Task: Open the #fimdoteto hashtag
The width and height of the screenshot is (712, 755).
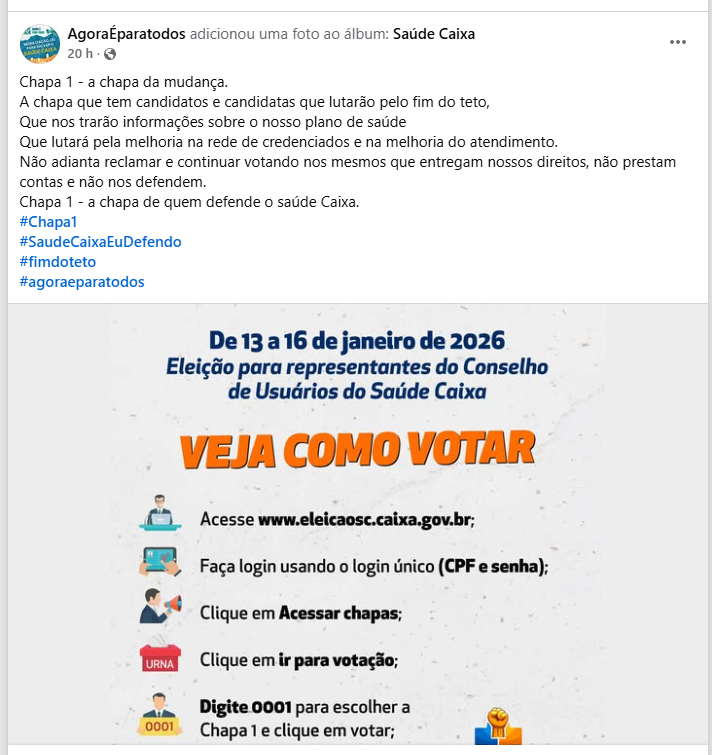Action: 57,262
